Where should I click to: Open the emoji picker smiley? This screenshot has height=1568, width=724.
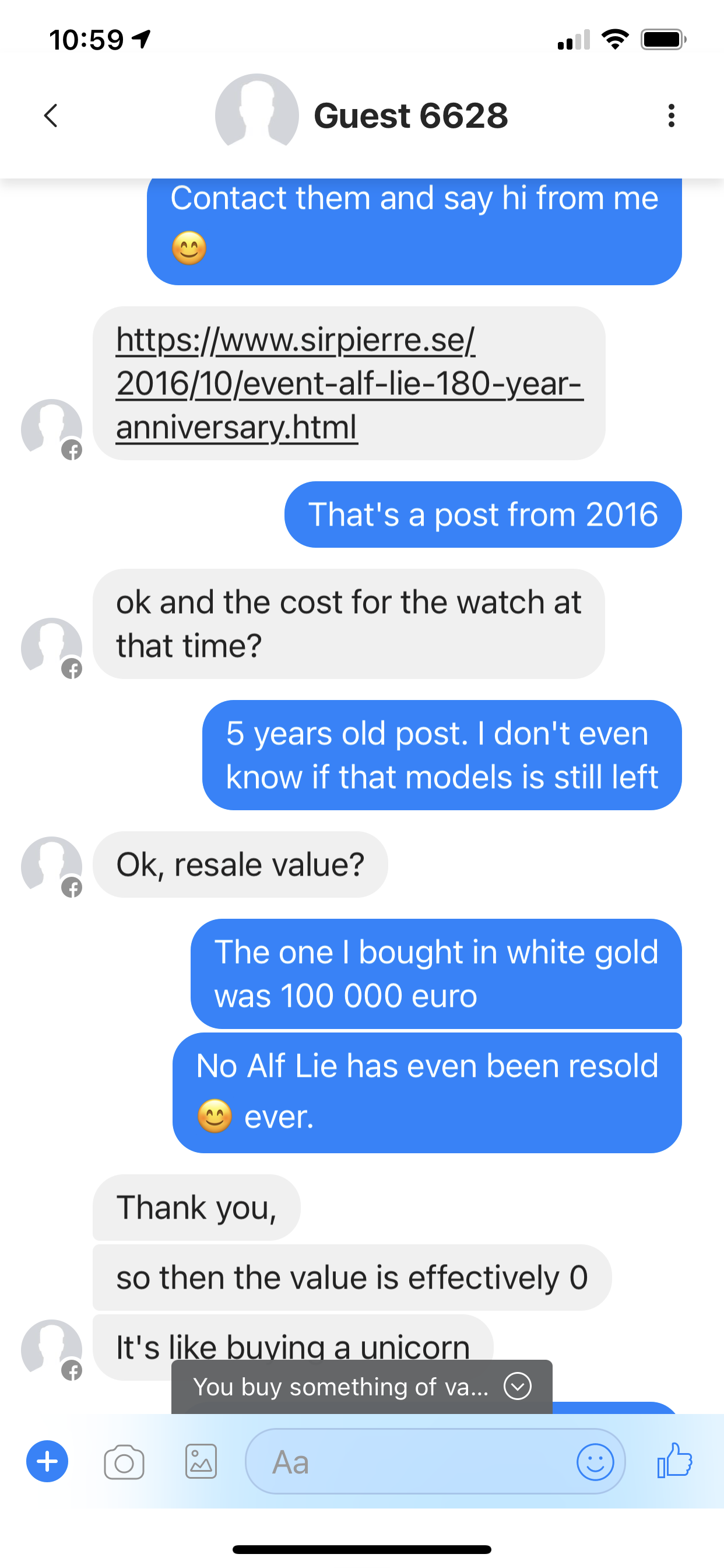coord(595,1461)
